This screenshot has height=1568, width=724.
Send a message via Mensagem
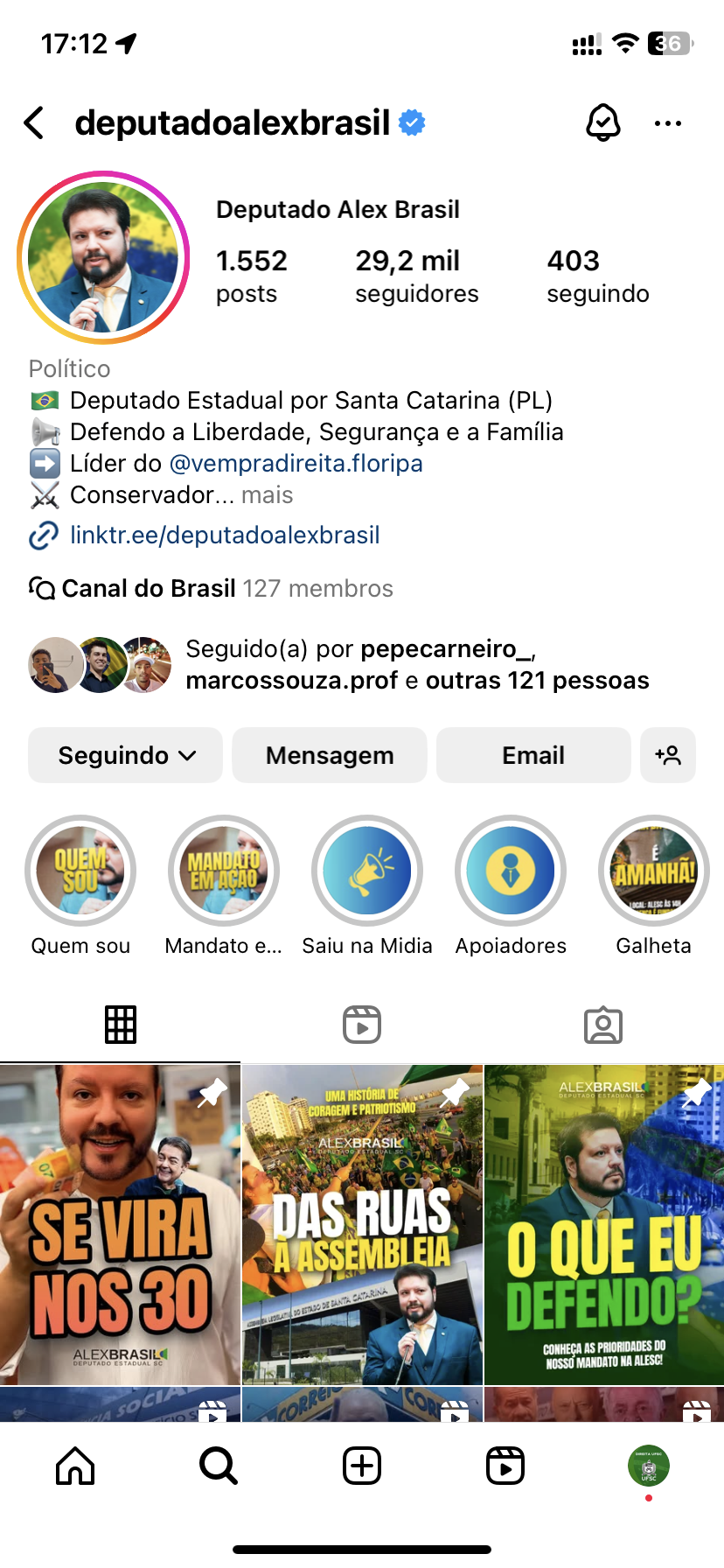pos(330,755)
